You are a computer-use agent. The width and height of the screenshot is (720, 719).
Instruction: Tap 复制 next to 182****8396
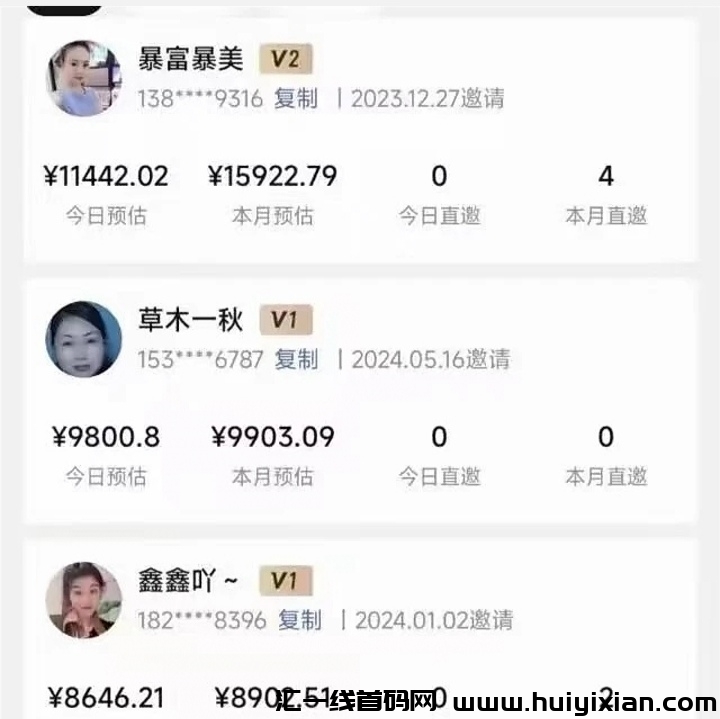tap(300, 620)
